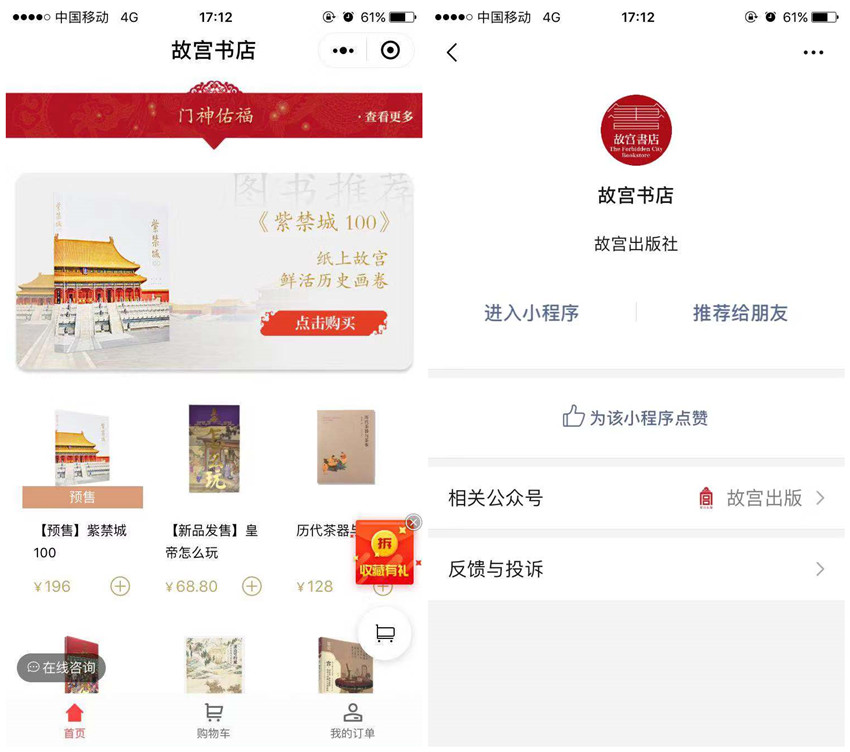
Task: Open the 相关公众号 故宫出版 row
Action: pyautogui.click(x=636, y=498)
